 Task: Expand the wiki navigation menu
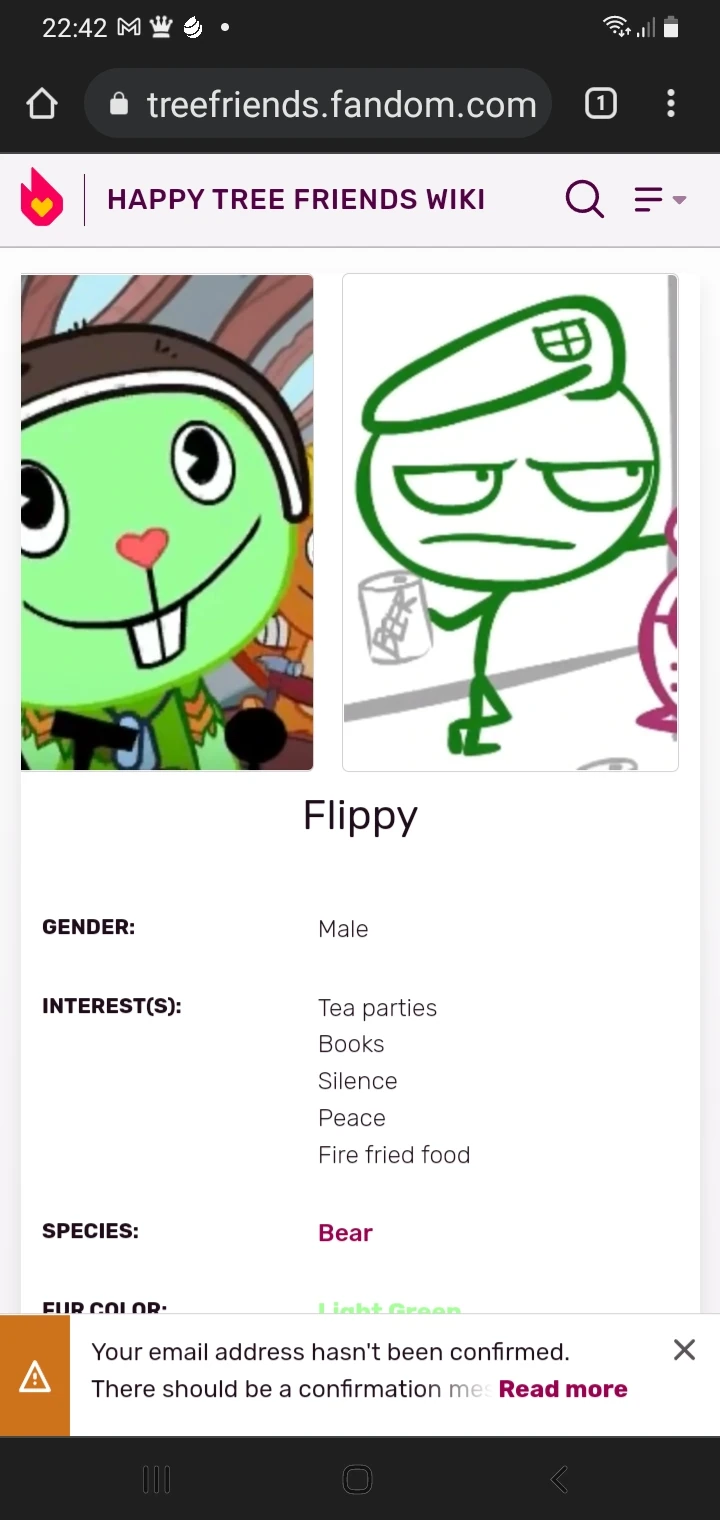pos(659,199)
